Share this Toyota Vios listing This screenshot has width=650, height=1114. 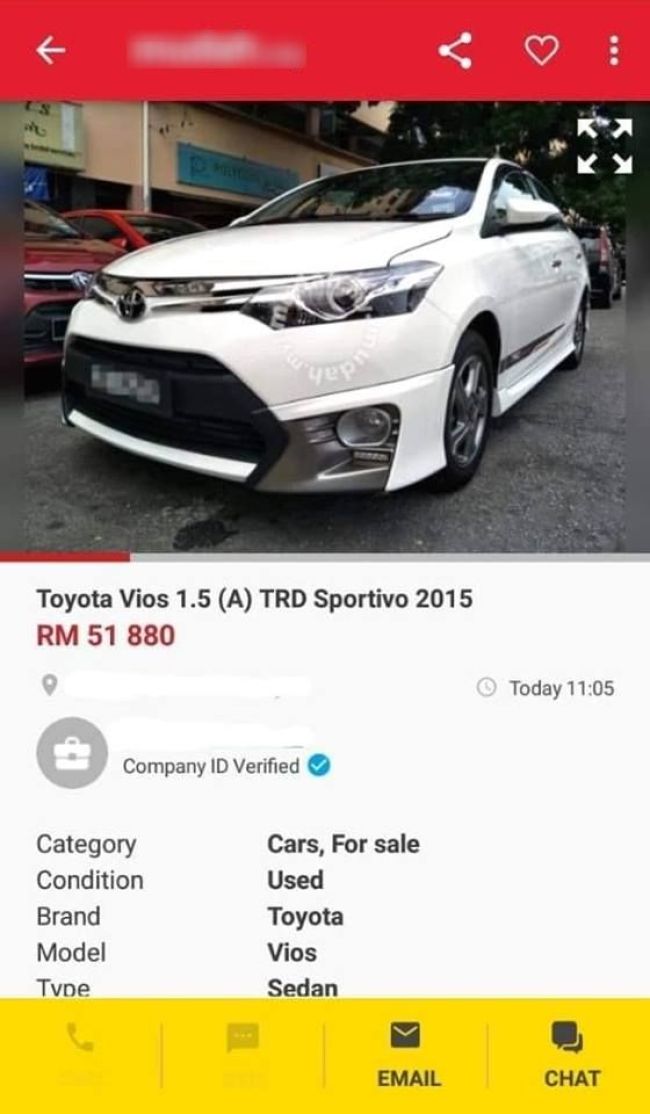(455, 50)
